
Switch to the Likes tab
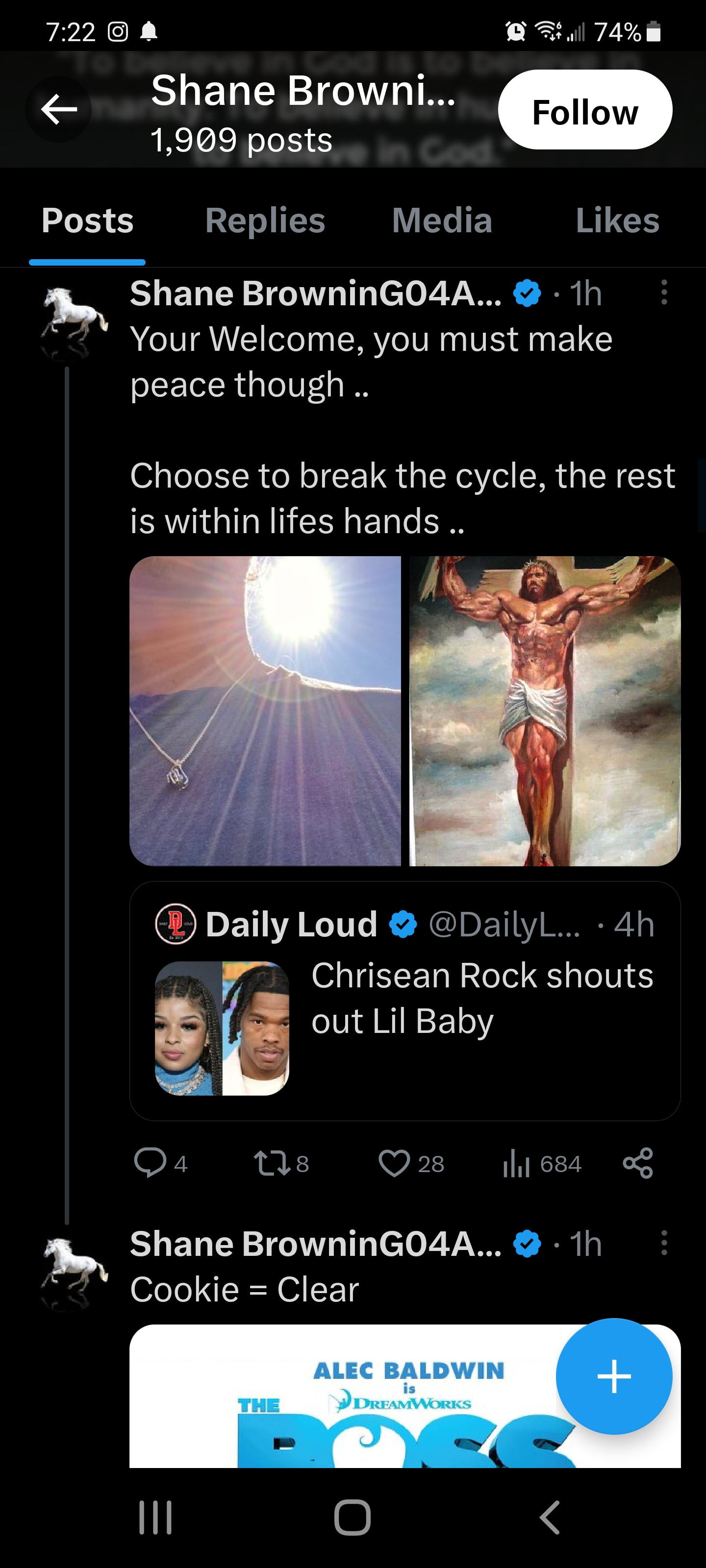(x=617, y=220)
